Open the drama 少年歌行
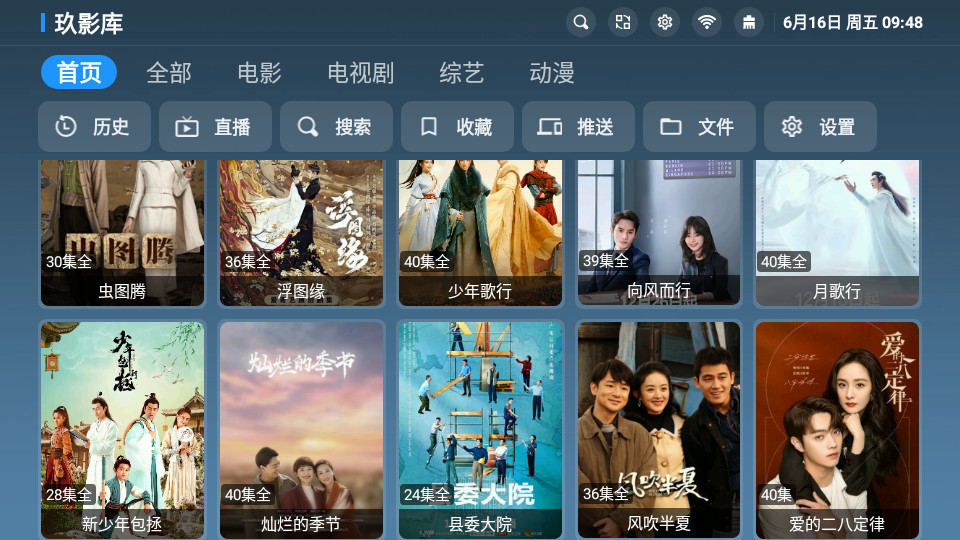 pos(480,232)
